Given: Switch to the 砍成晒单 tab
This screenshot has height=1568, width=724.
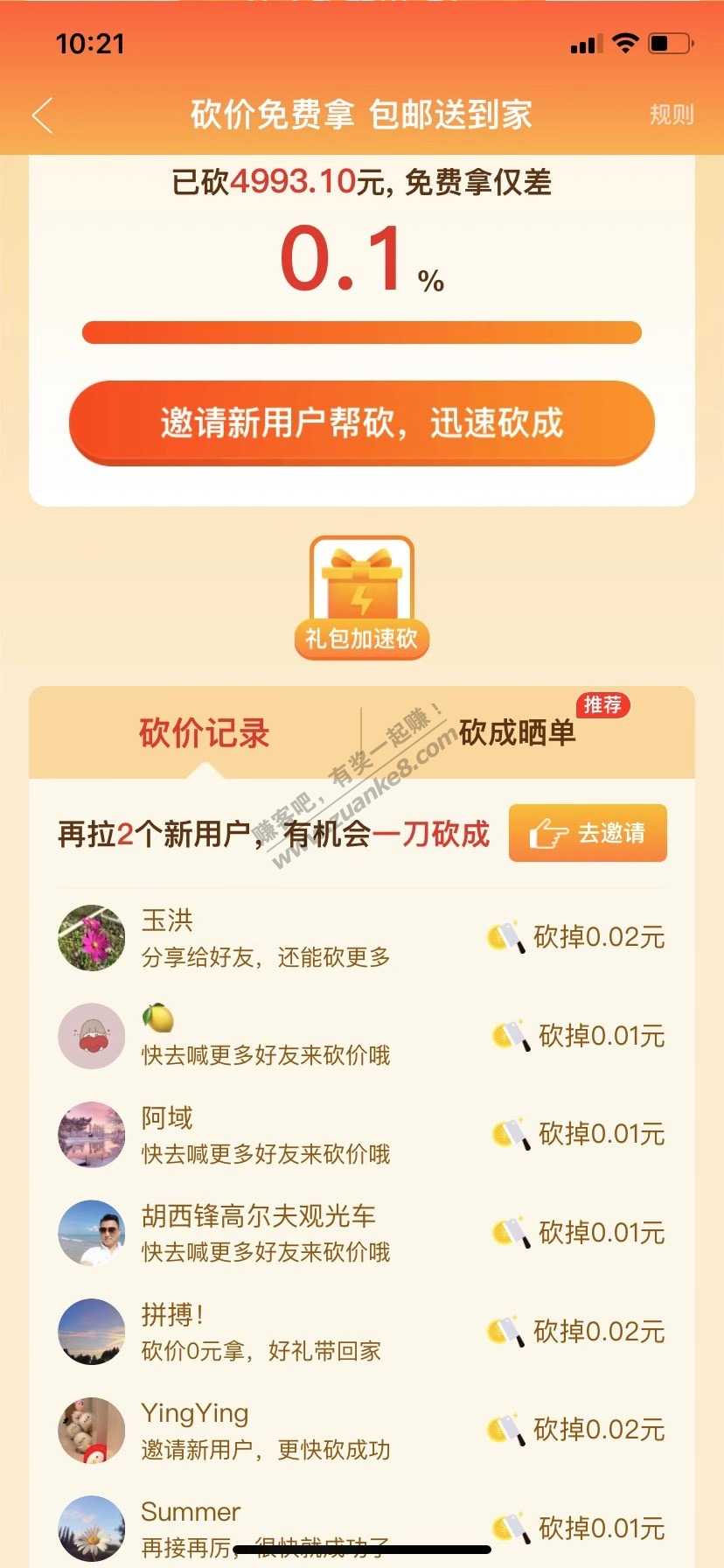Looking at the screenshot, I should tap(518, 732).
